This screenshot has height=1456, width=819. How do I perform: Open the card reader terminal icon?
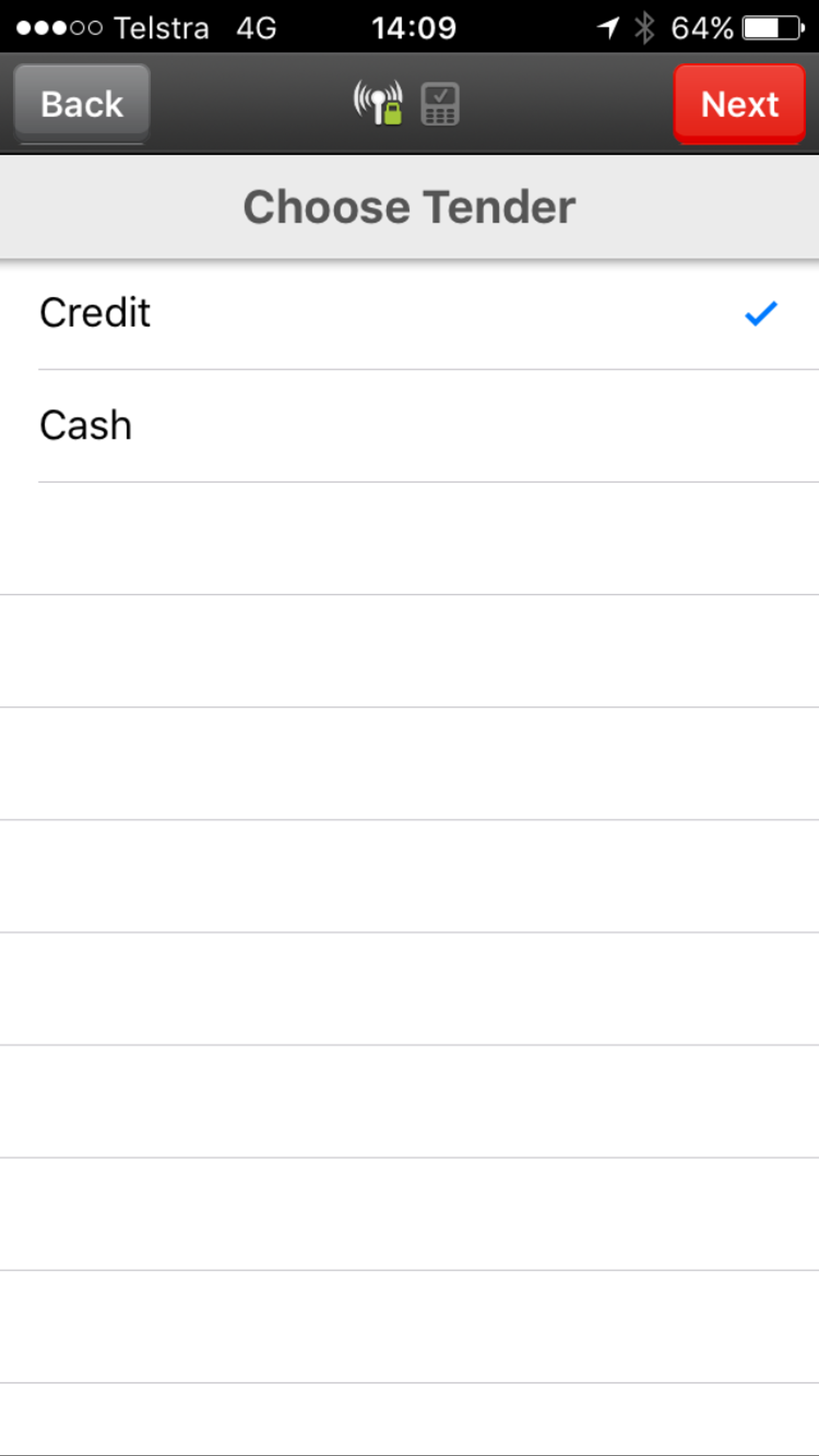tap(439, 102)
